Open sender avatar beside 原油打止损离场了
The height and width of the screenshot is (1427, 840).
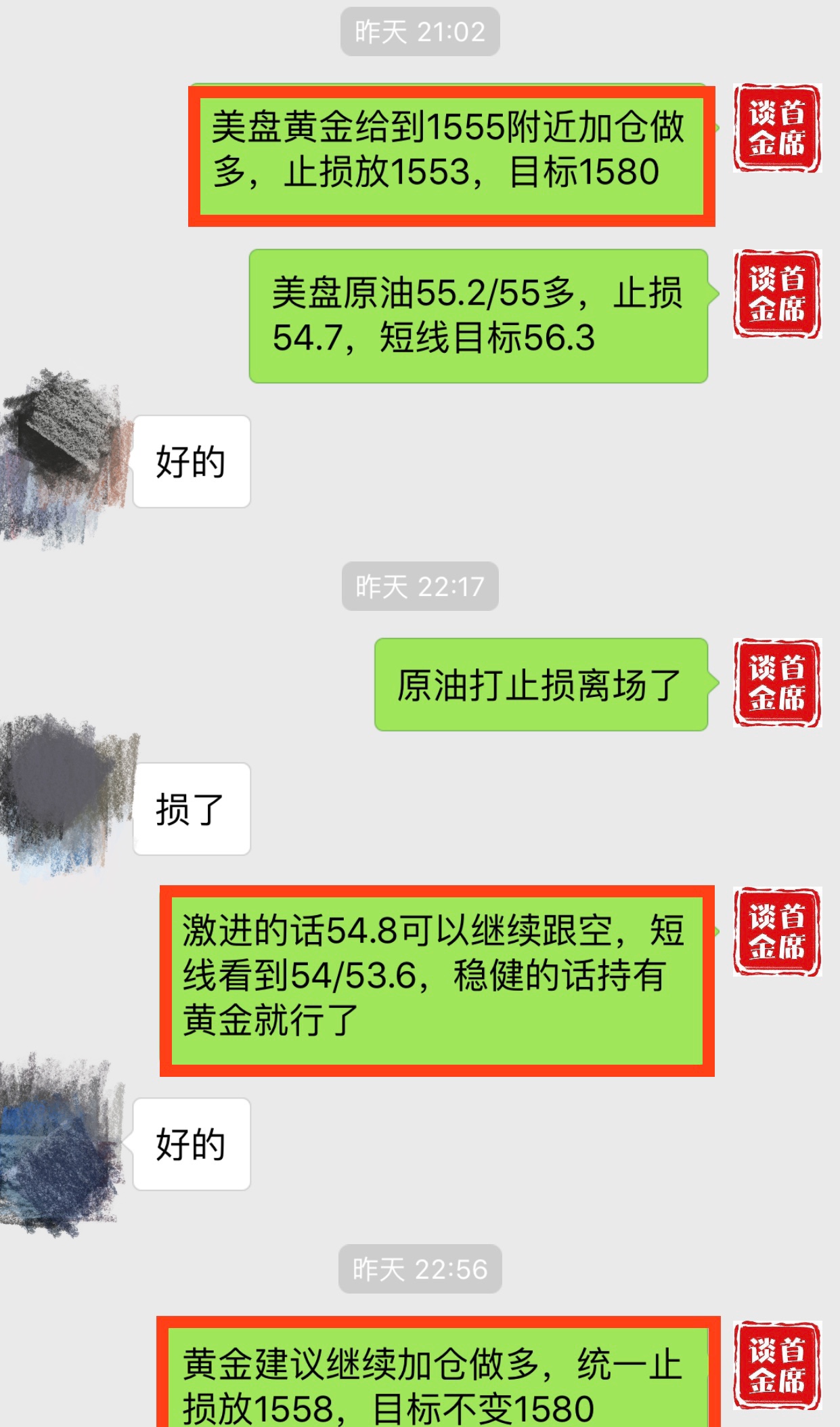pyautogui.click(x=776, y=683)
